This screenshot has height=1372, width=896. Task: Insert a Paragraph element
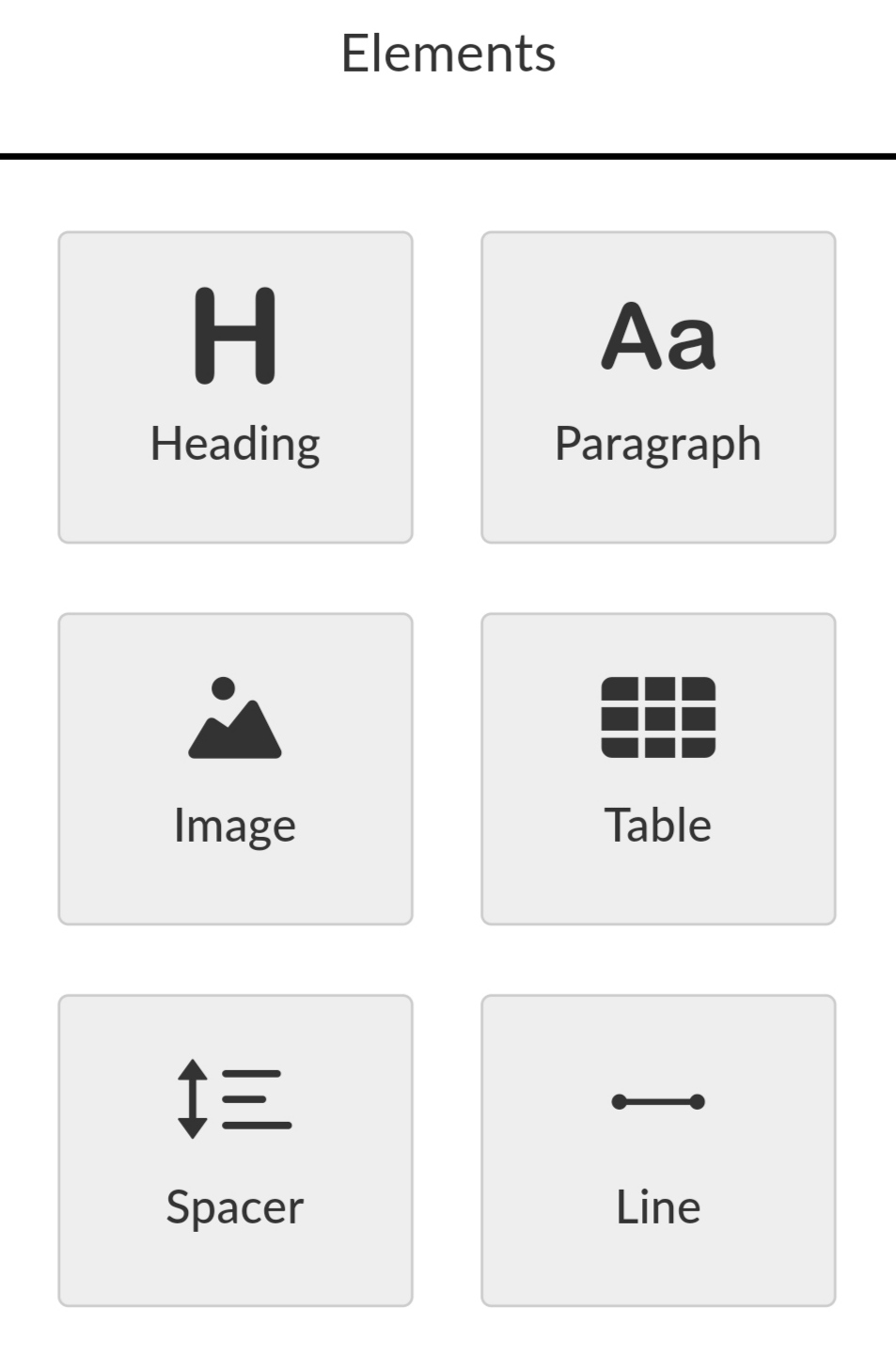[x=658, y=387]
